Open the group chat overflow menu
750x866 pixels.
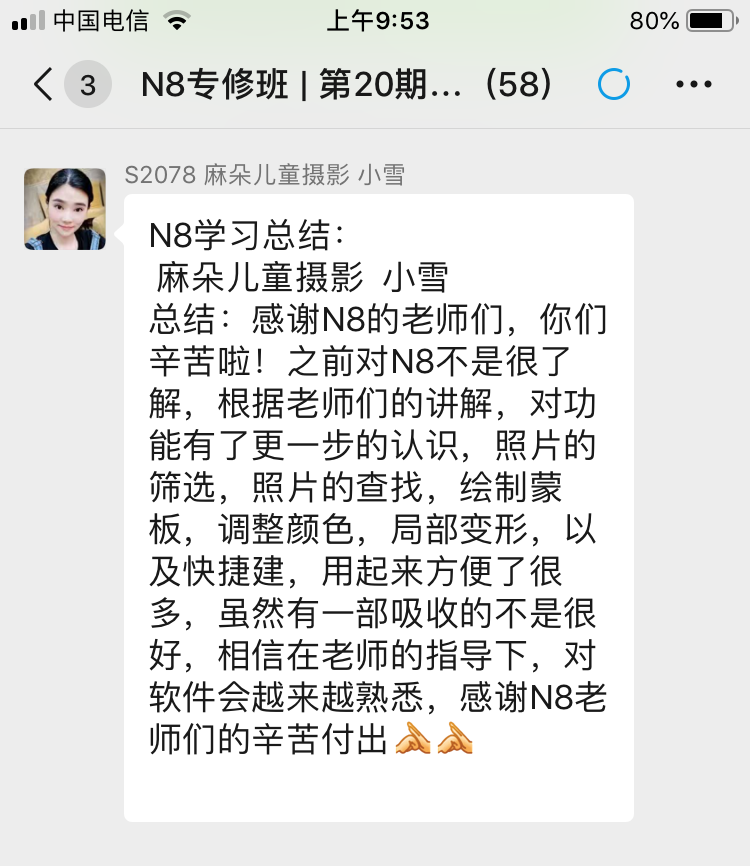pos(693,85)
